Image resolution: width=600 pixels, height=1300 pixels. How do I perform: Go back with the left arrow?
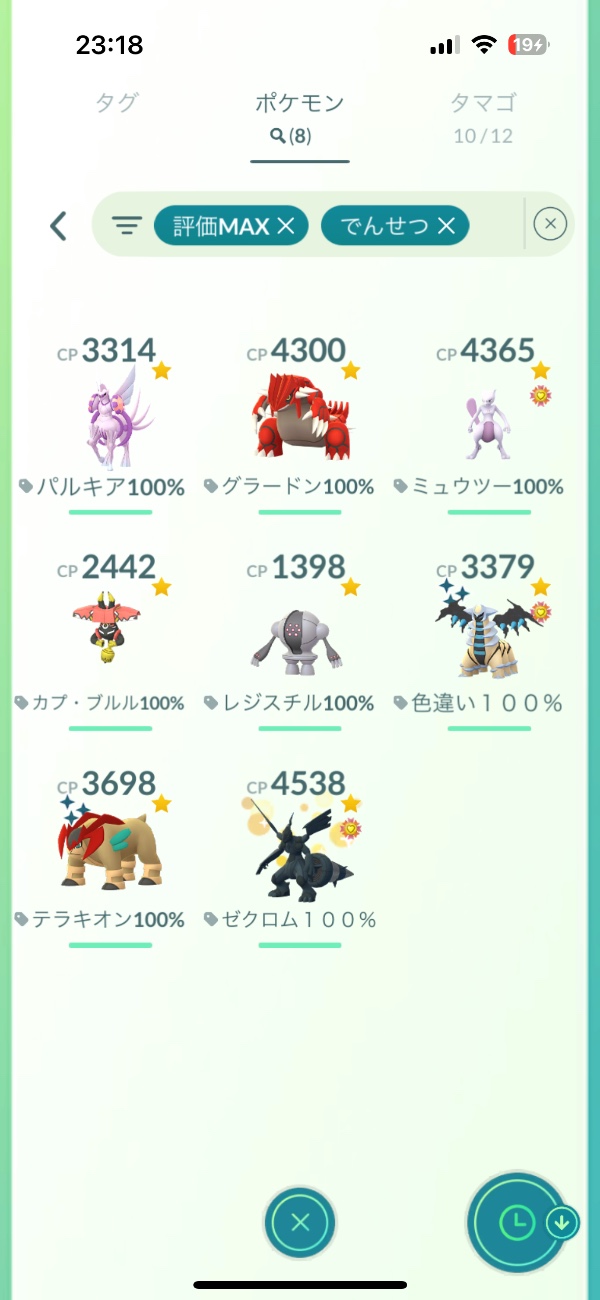58,225
